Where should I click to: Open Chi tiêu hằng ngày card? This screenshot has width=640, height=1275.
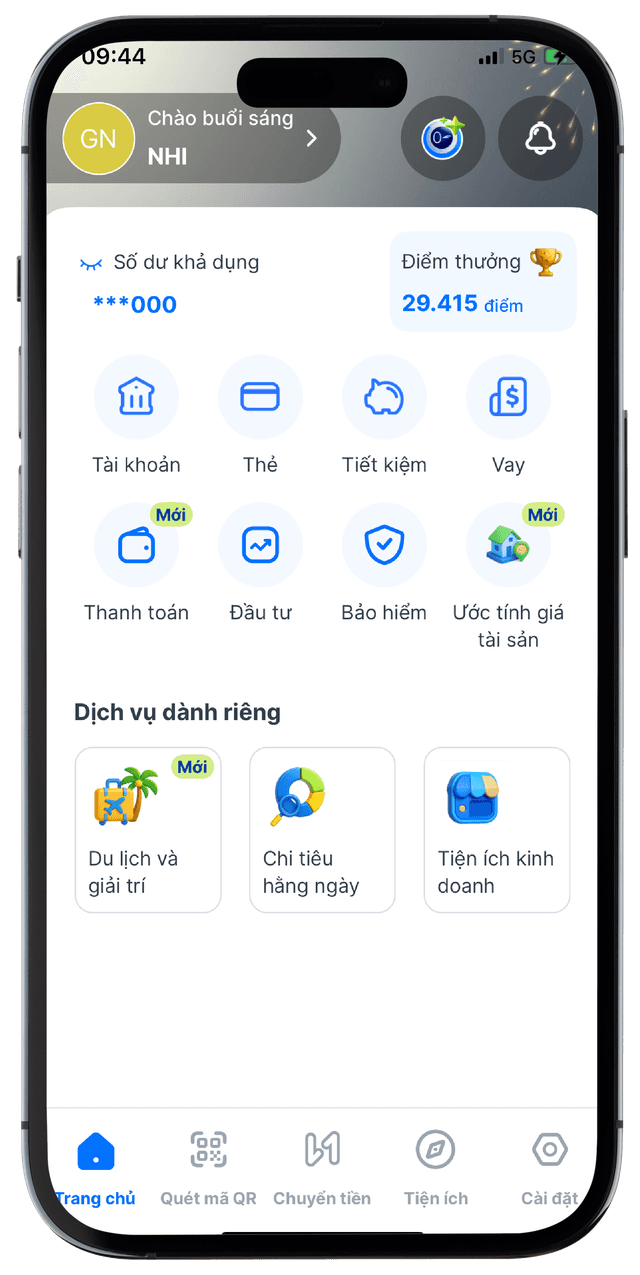[322, 830]
